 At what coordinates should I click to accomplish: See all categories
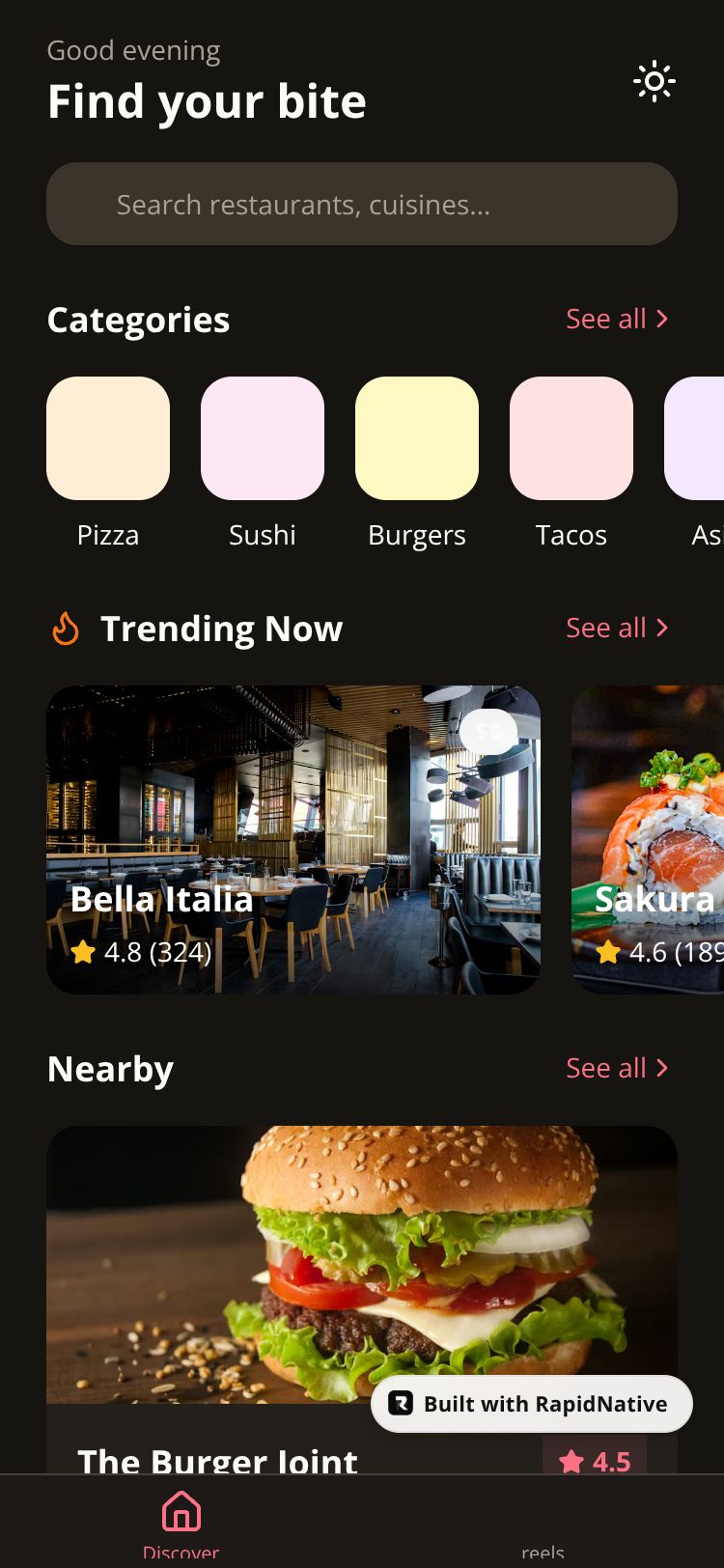[616, 319]
